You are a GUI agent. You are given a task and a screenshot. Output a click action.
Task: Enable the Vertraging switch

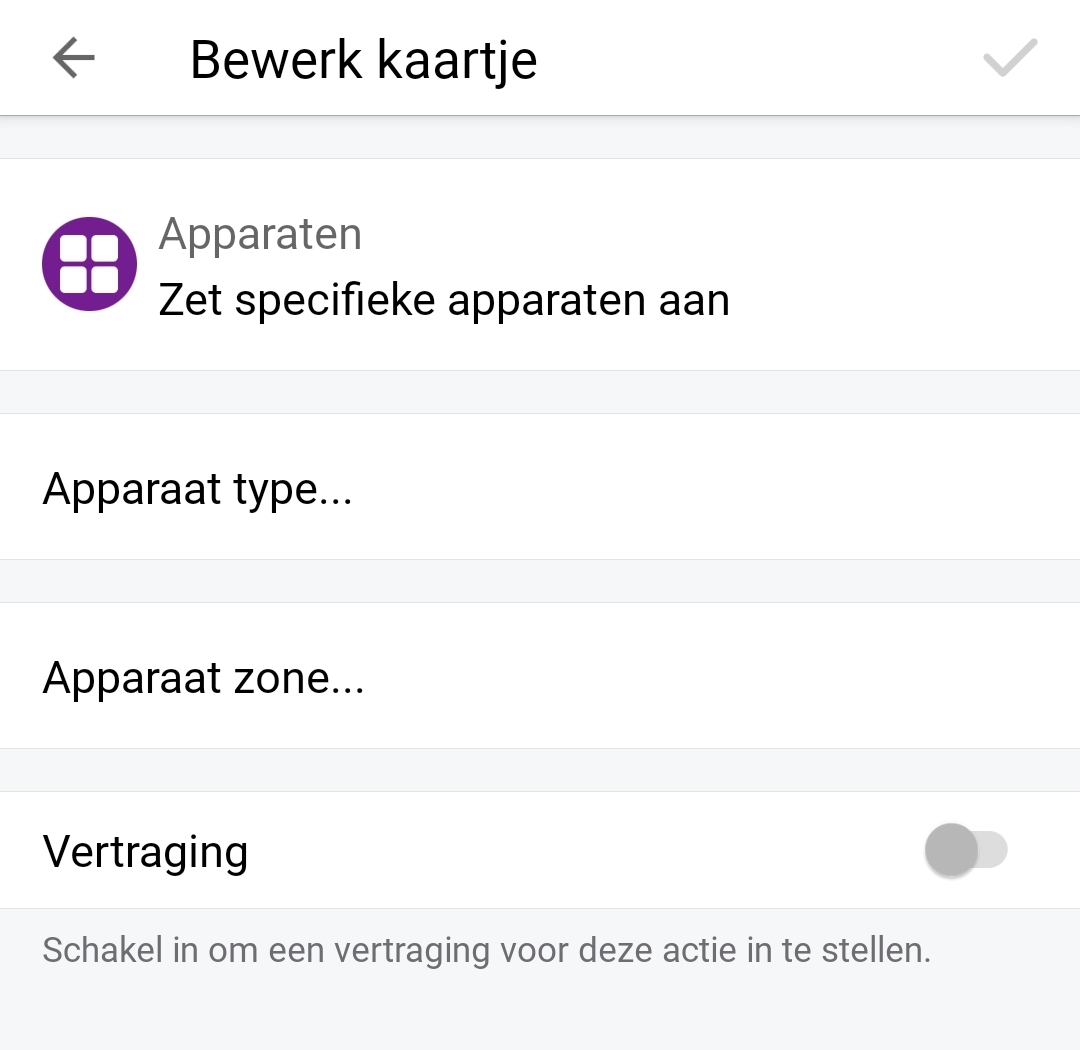click(x=965, y=851)
